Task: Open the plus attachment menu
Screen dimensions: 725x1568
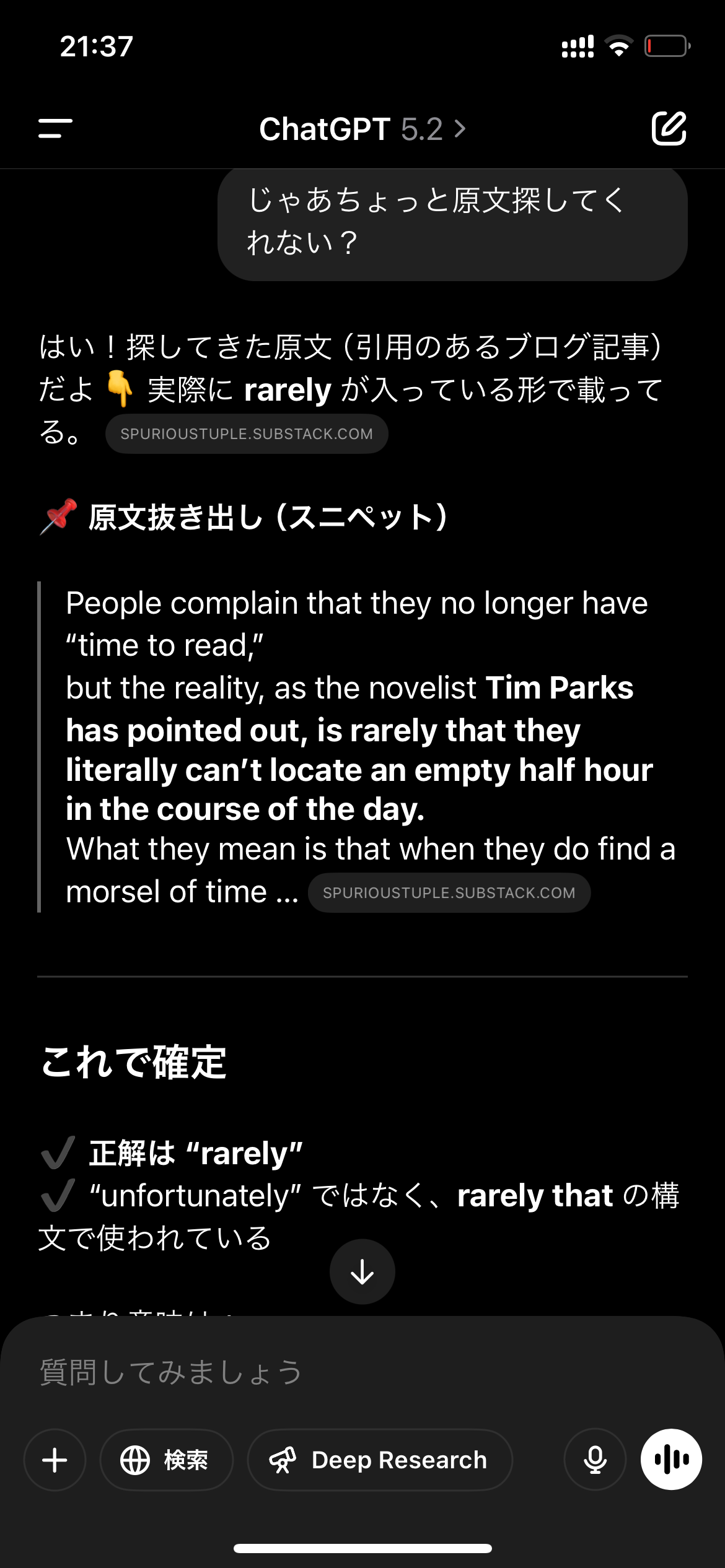Action: click(55, 1460)
